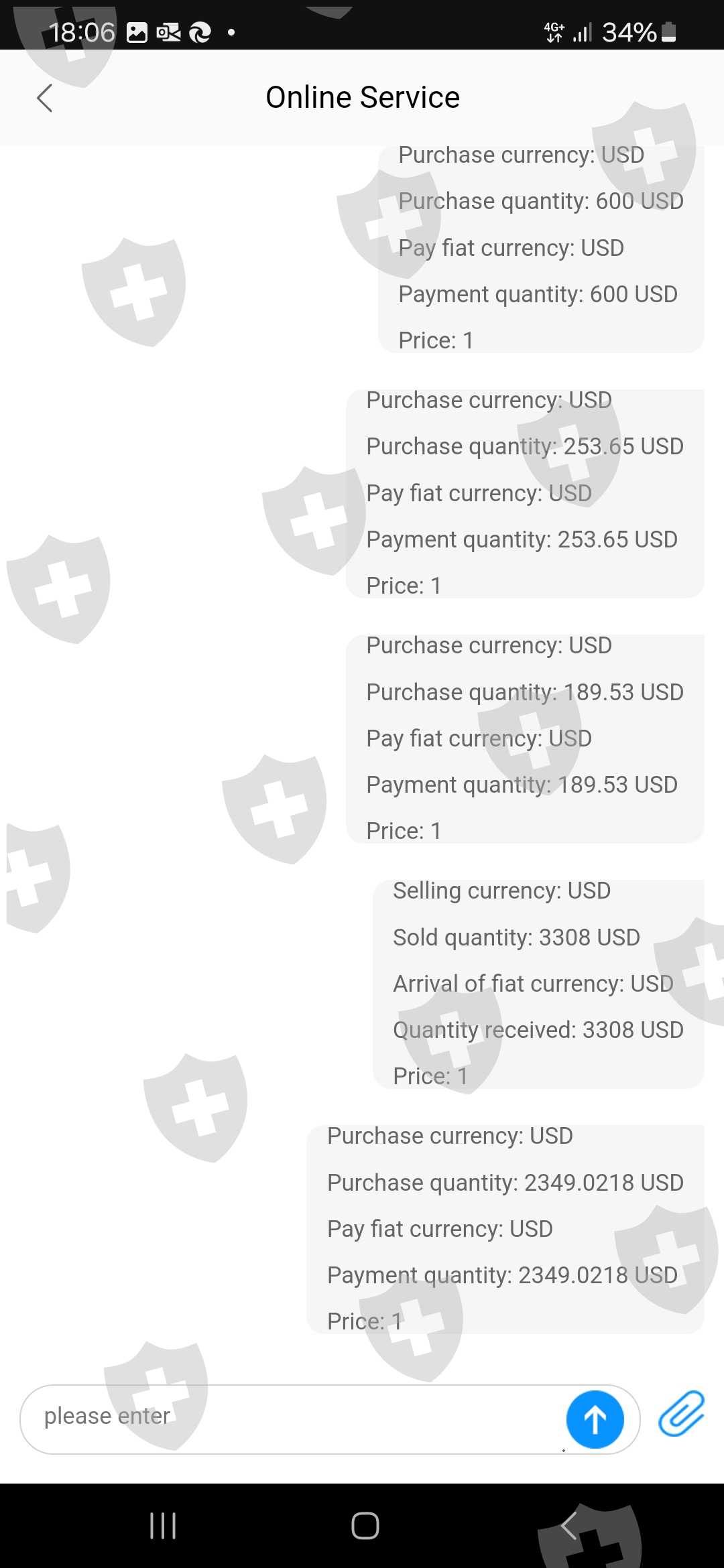Go back from Online Service
Viewport: 724px width, 1568px height.
tap(45, 99)
